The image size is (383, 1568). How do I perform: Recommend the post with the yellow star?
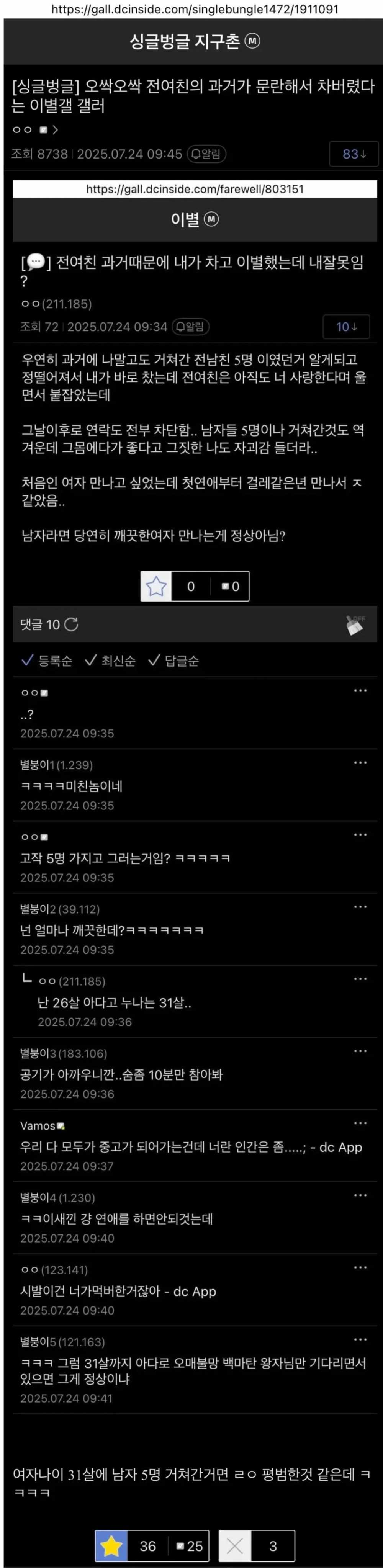click(111, 1545)
